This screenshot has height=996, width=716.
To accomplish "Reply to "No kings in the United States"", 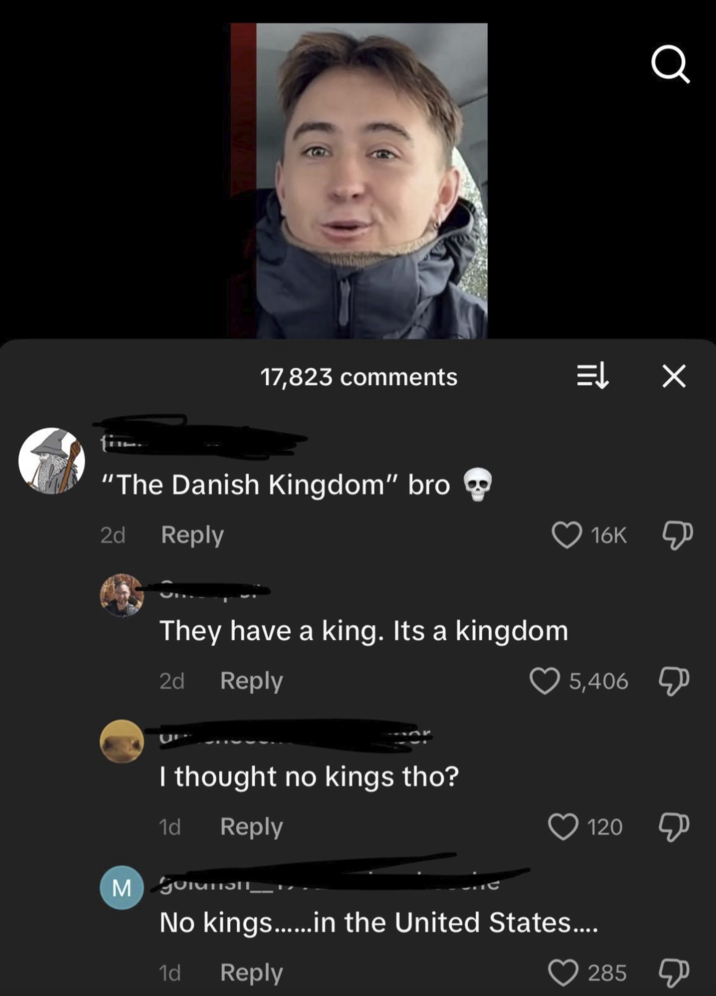I will tap(251, 972).
